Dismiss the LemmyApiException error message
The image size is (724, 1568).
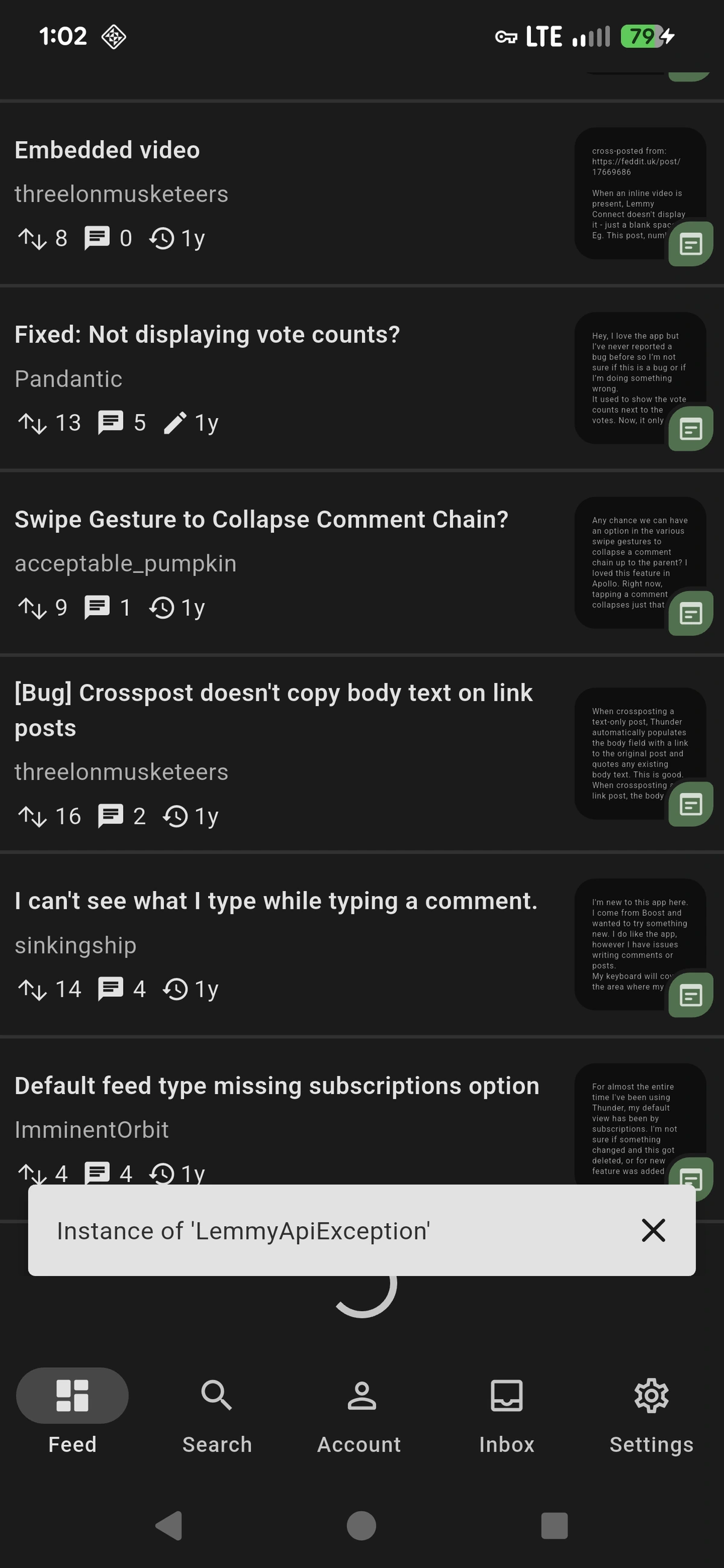(653, 1230)
